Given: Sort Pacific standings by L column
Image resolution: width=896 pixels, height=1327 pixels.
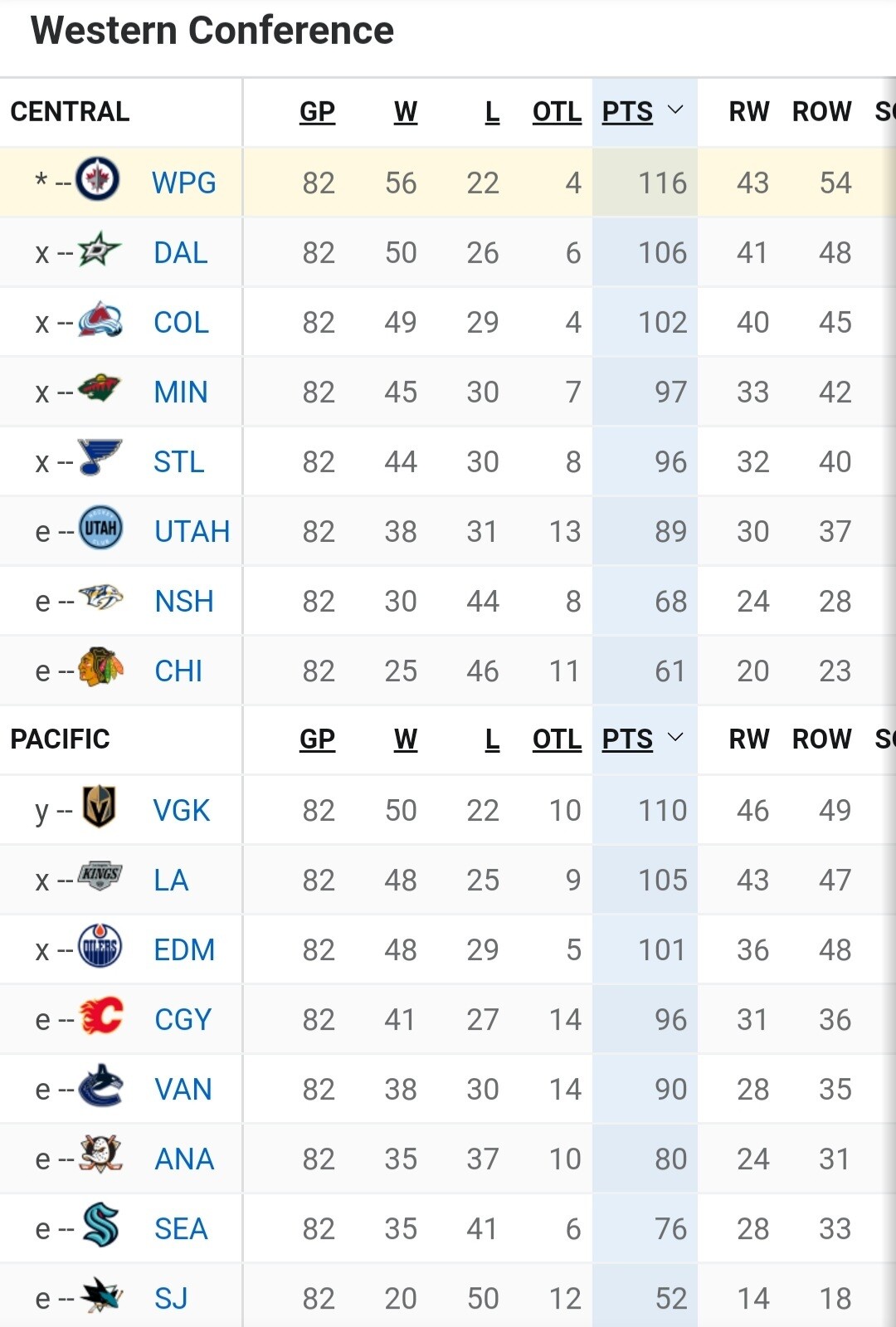Looking at the screenshot, I should (492, 739).
